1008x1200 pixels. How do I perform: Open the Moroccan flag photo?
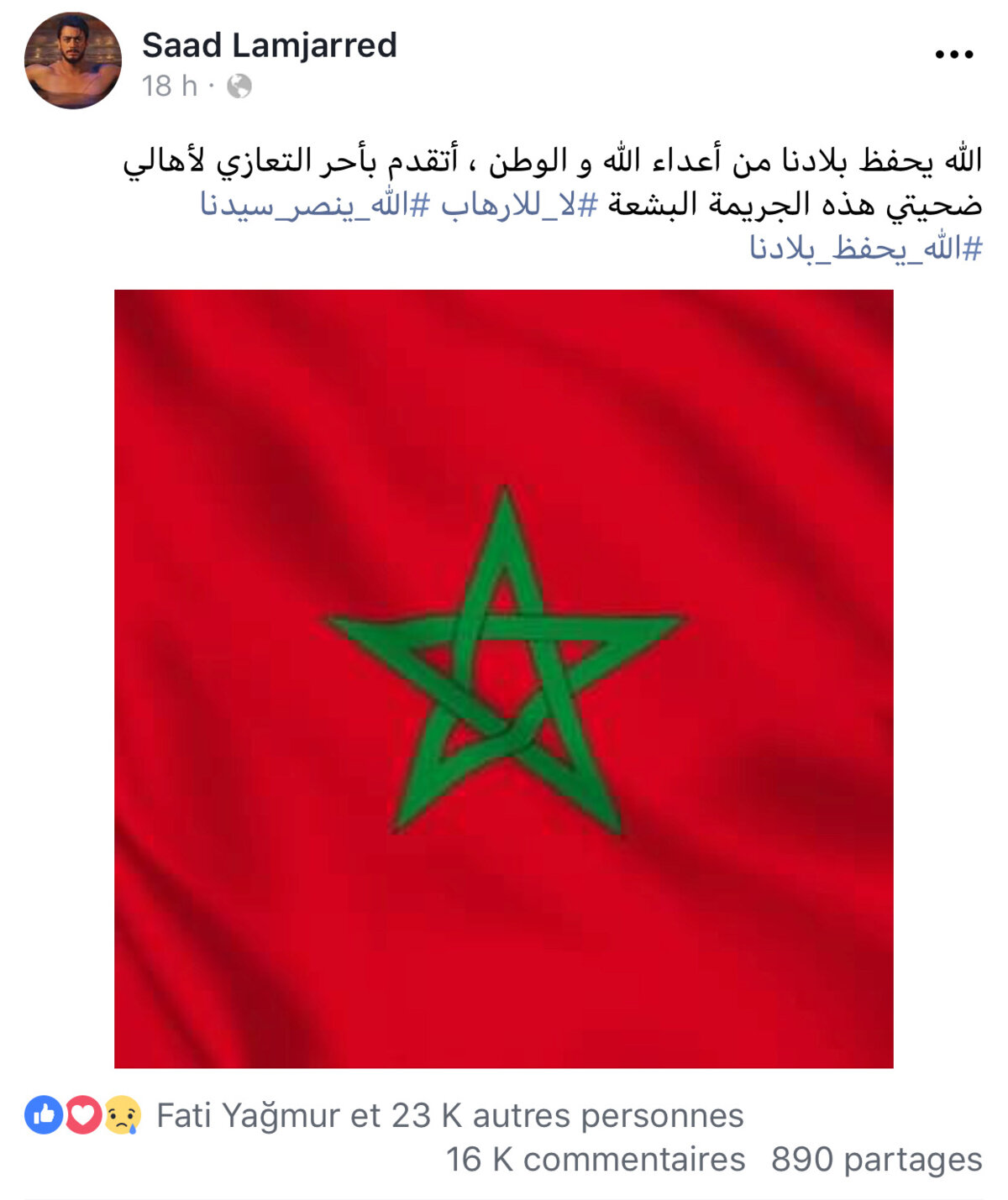click(503, 679)
